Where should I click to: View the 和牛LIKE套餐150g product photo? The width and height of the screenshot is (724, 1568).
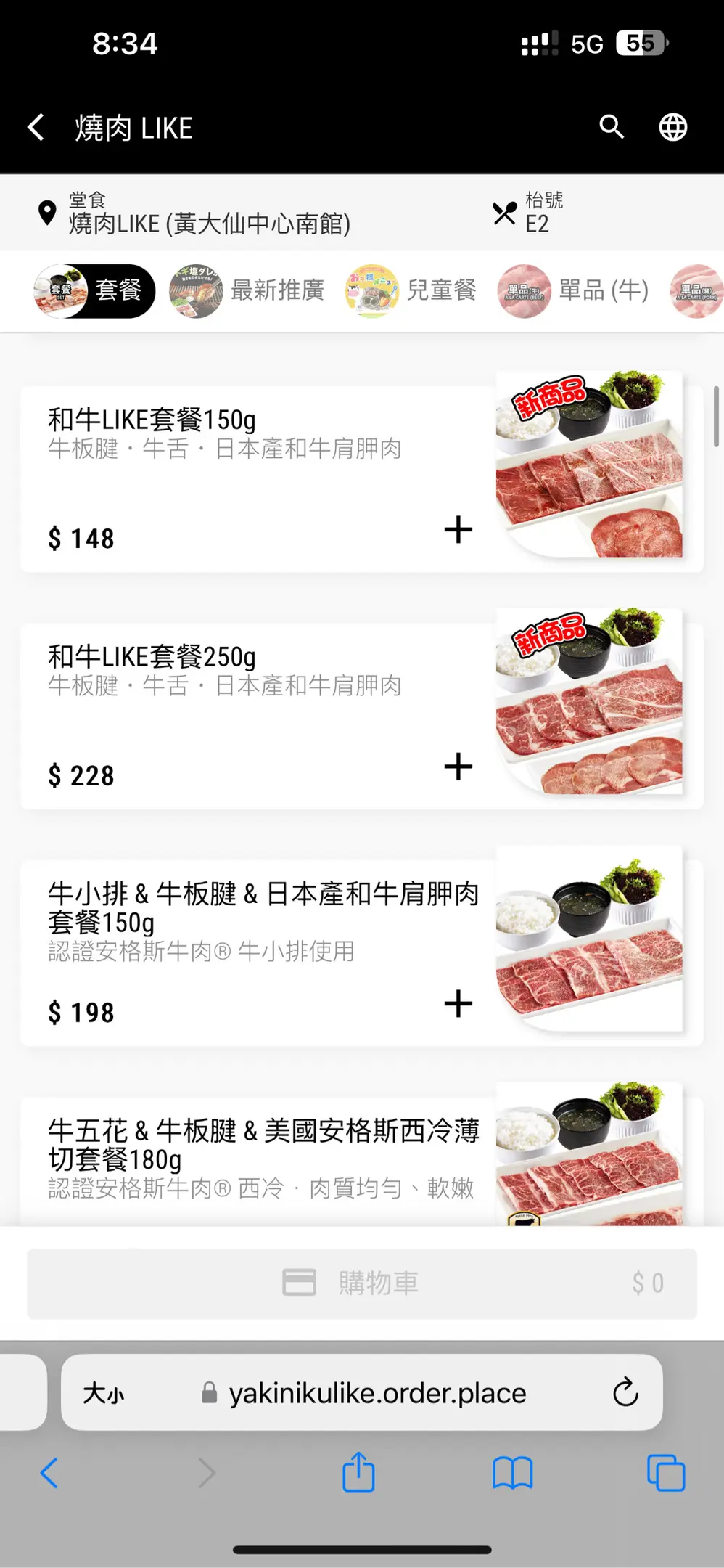click(x=589, y=465)
